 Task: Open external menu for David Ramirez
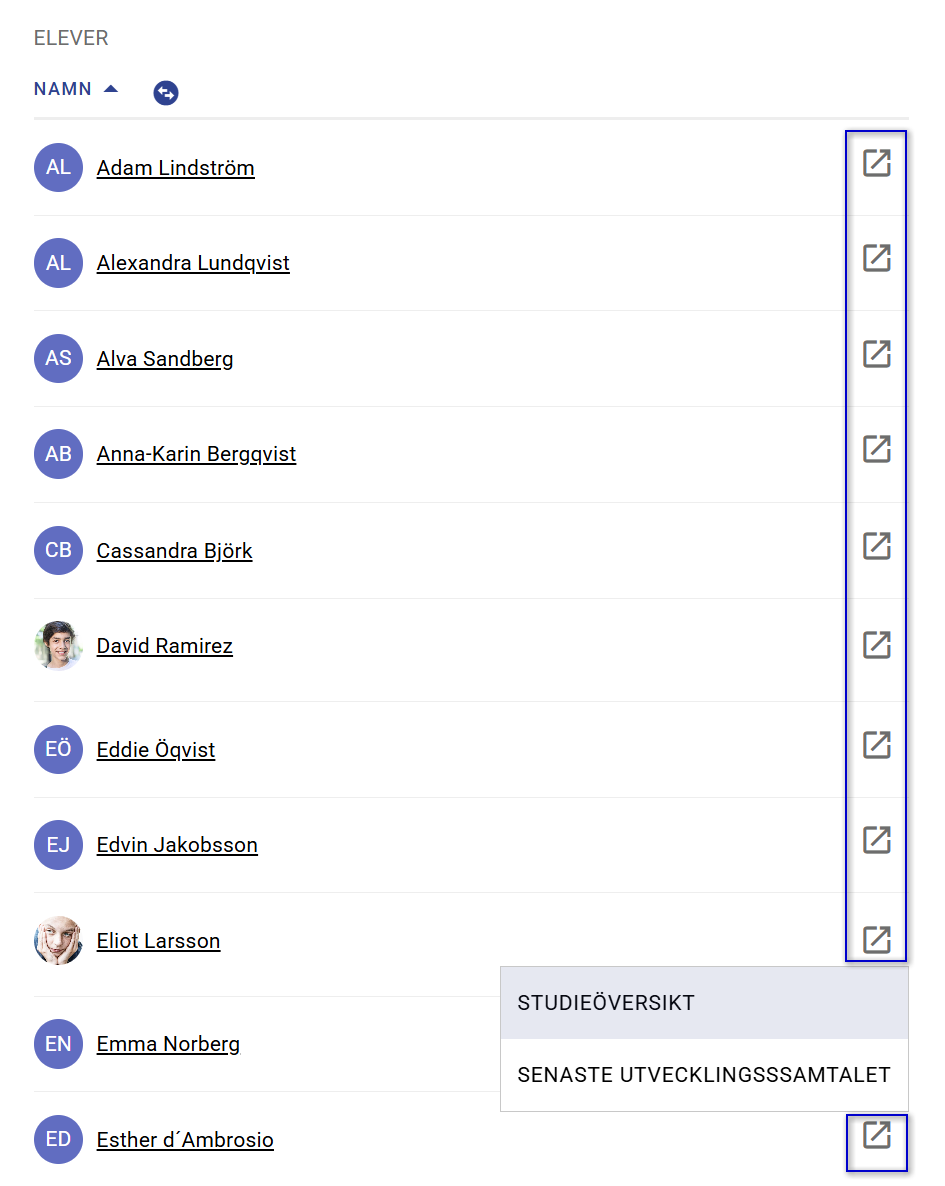pyautogui.click(x=876, y=645)
